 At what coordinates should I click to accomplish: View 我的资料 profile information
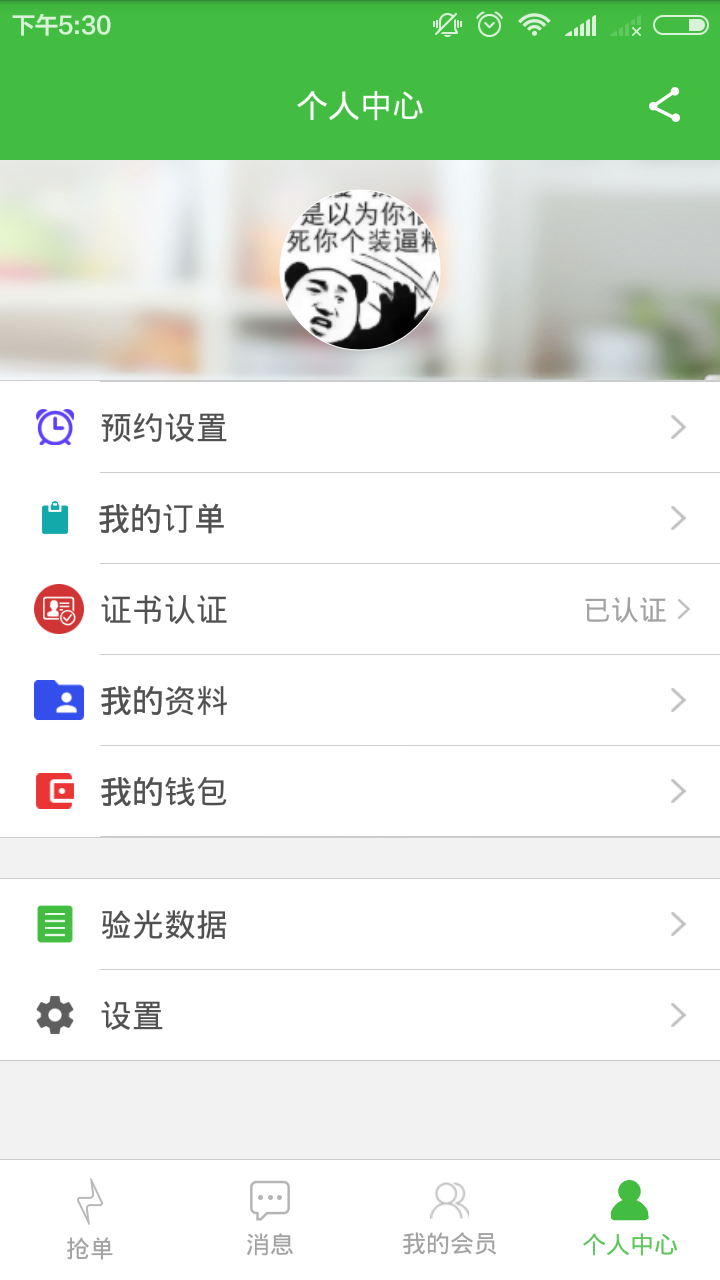click(x=360, y=701)
